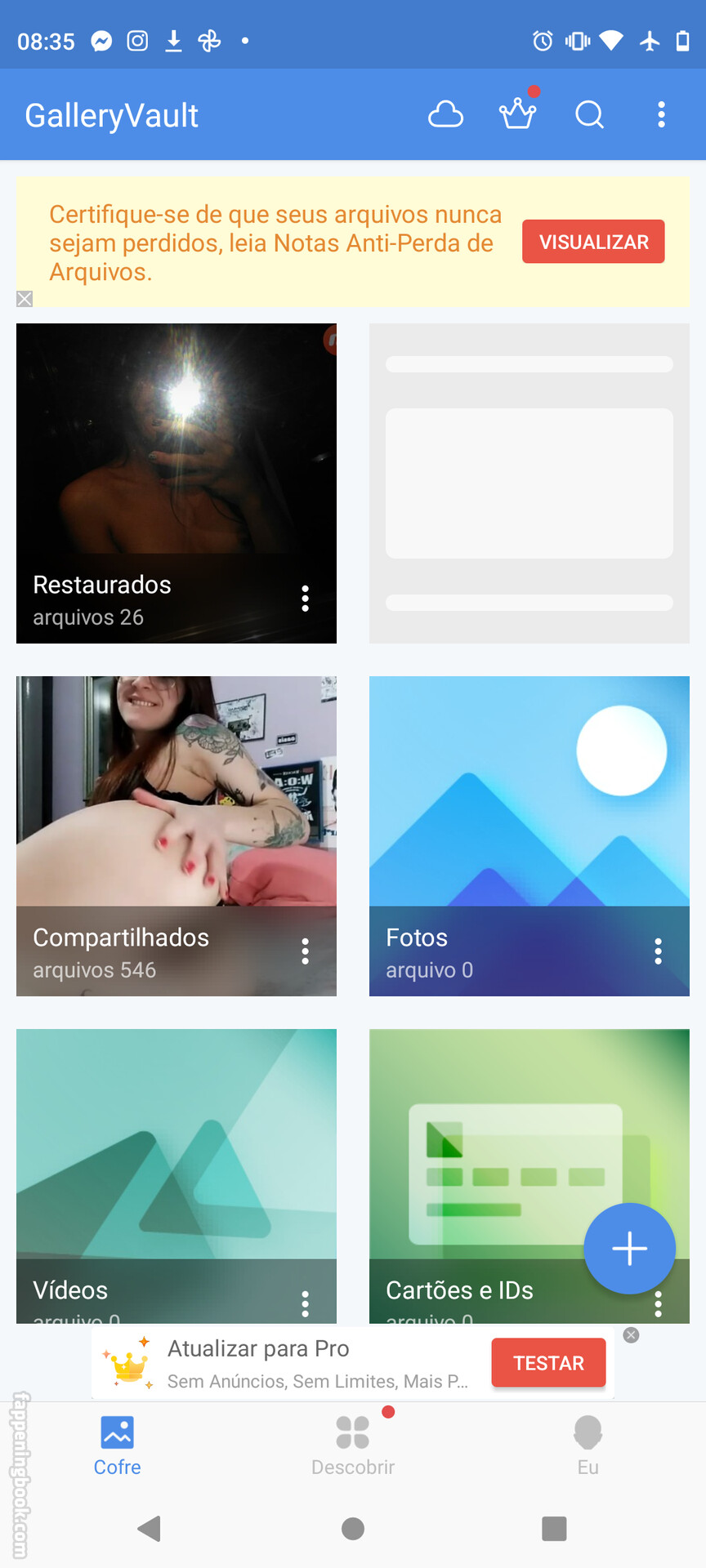Dismiss the anti-loss notes banner

(x=25, y=299)
